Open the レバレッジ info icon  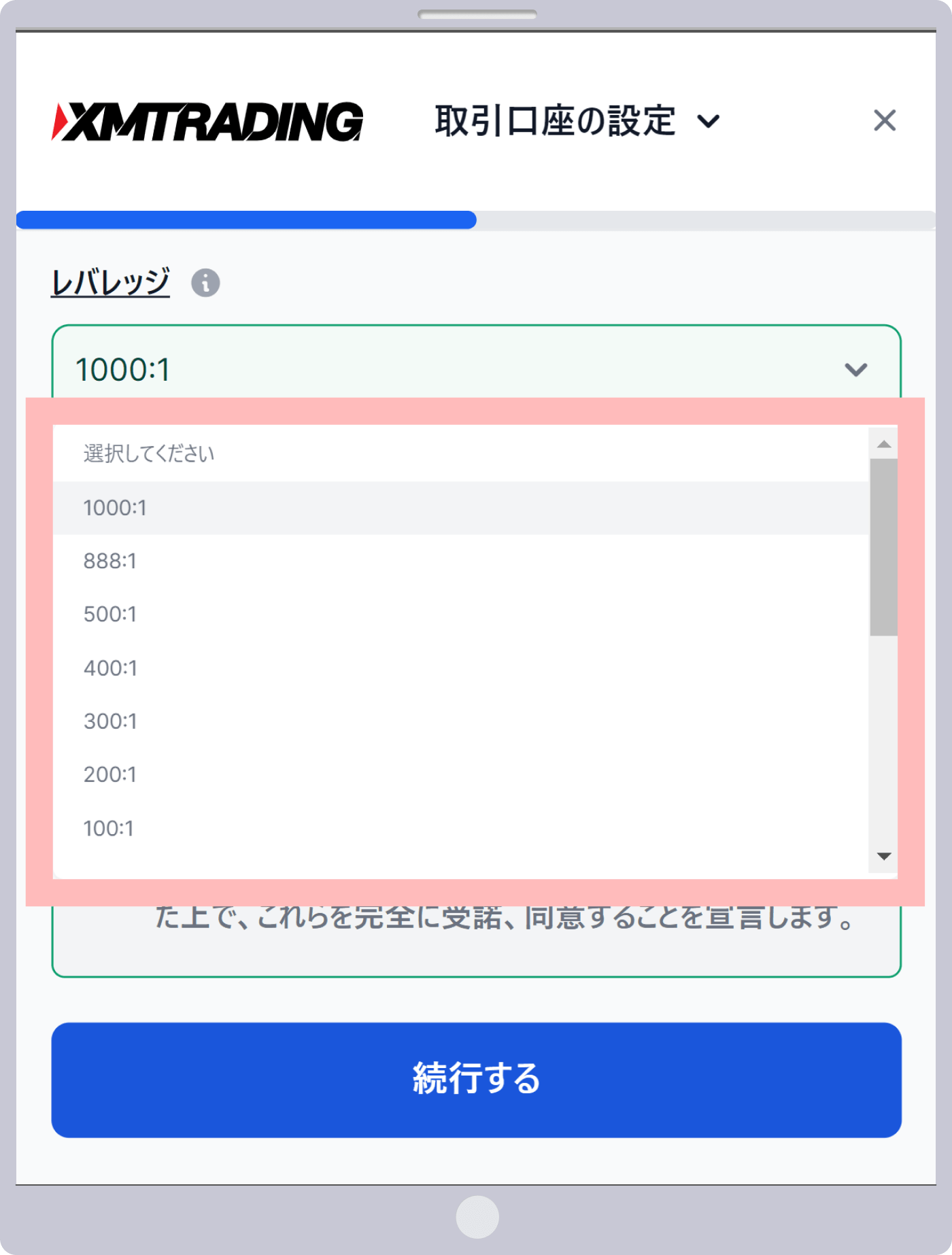(x=205, y=282)
